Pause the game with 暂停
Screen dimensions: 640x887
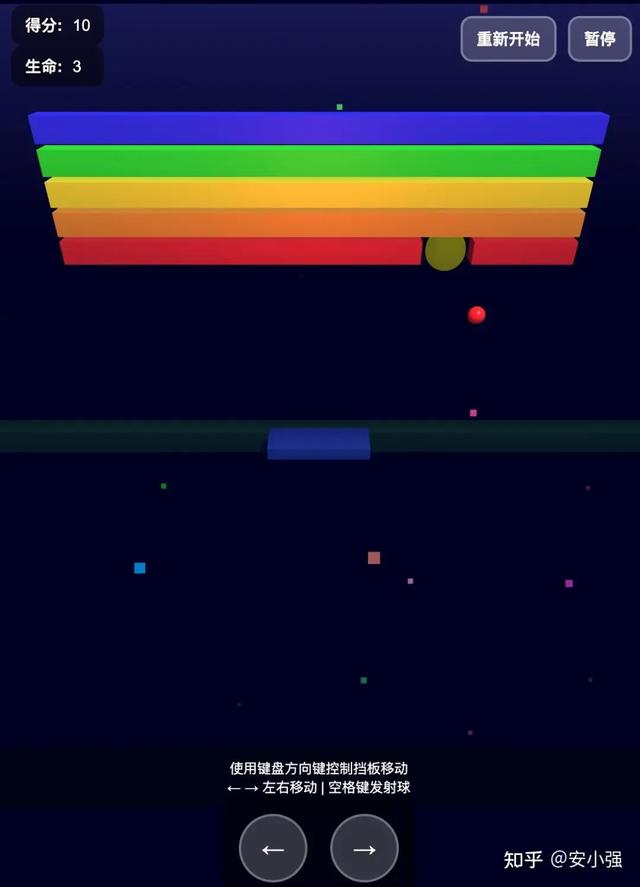point(599,39)
